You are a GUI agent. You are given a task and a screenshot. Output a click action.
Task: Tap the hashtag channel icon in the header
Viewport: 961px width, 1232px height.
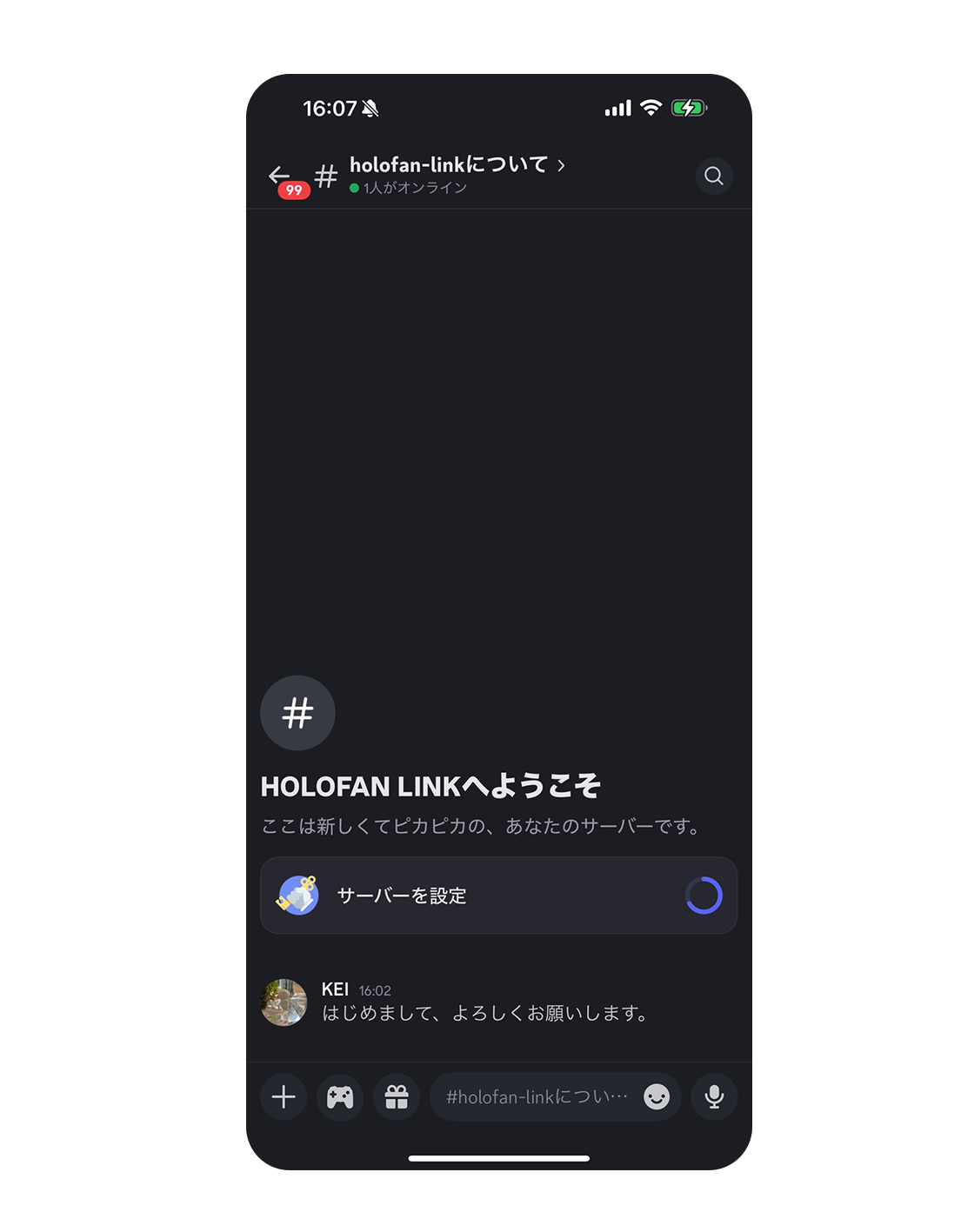(x=324, y=176)
